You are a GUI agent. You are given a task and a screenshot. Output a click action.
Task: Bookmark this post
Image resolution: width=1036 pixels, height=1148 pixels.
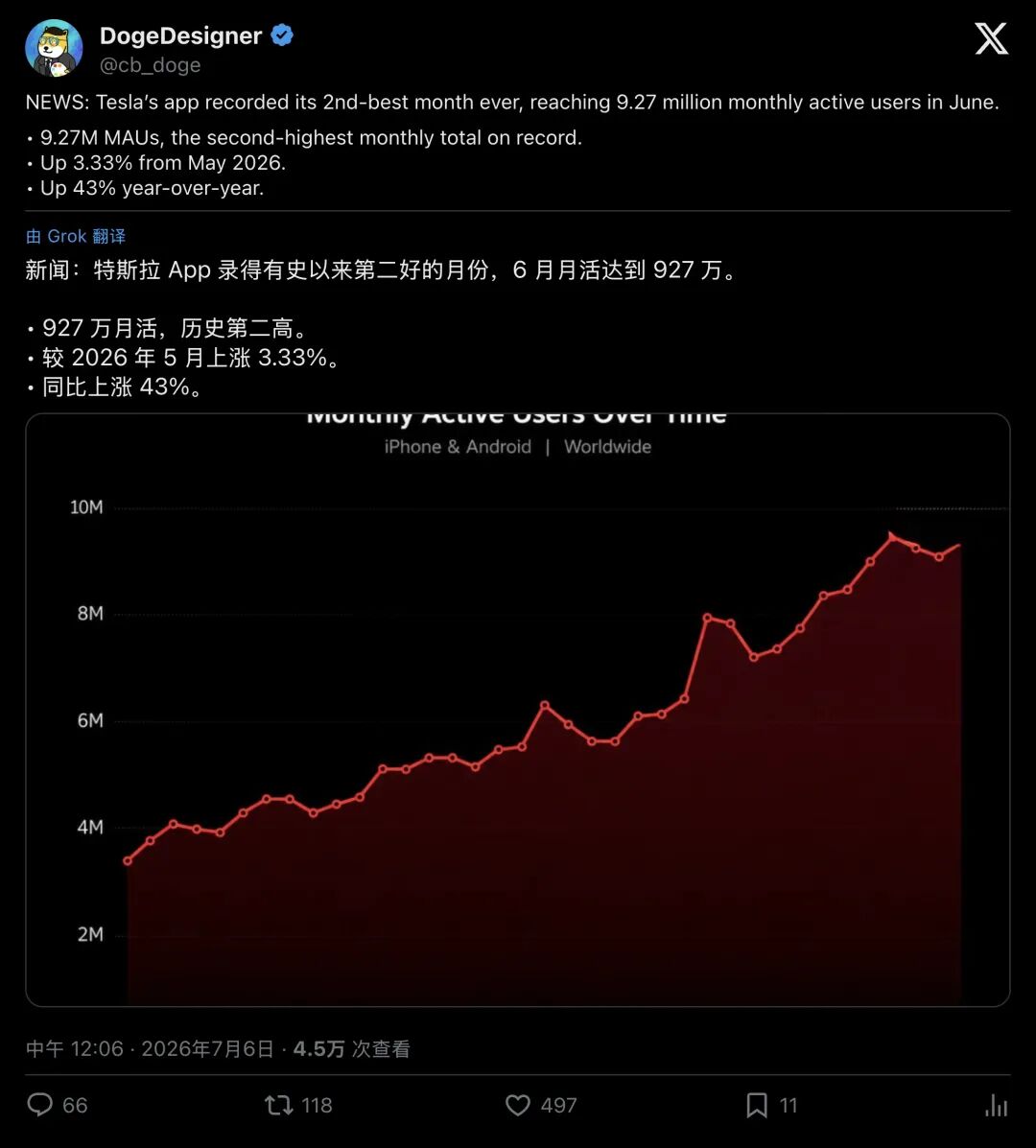pyautogui.click(x=756, y=1105)
